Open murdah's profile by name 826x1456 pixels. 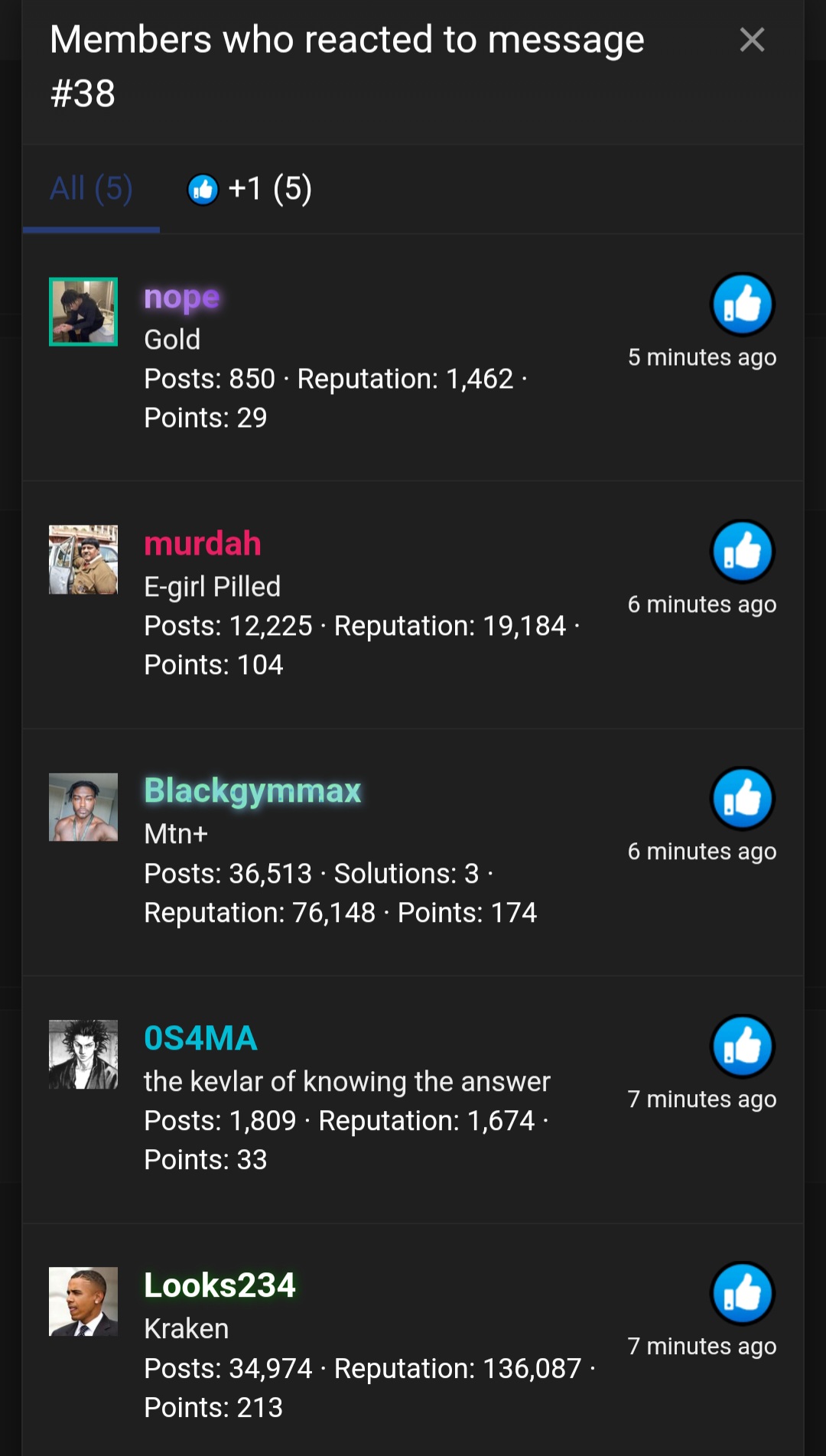203,544
